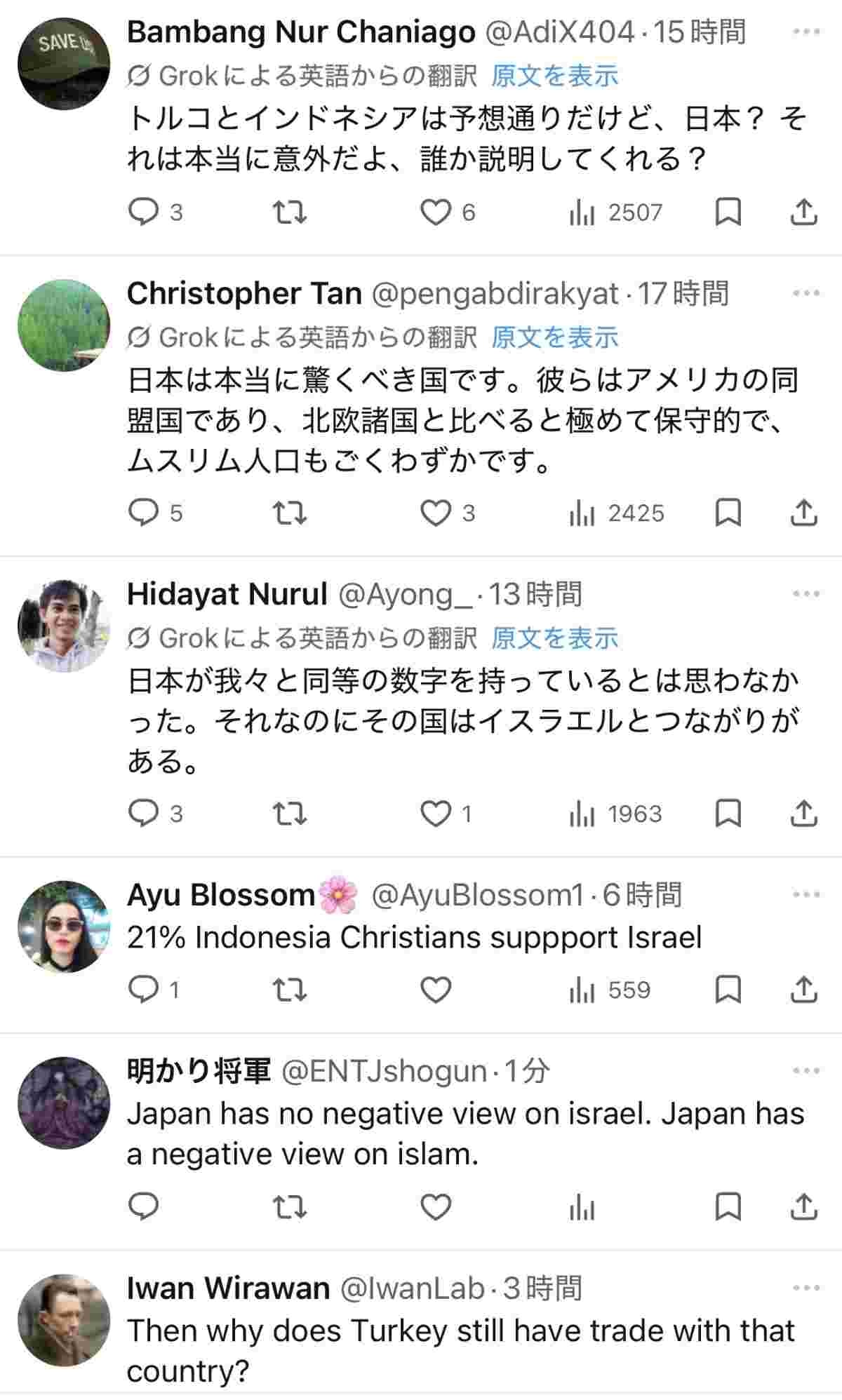
Task: Open Hidayat Nurul's profile picture
Action: click(x=64, y=626)
